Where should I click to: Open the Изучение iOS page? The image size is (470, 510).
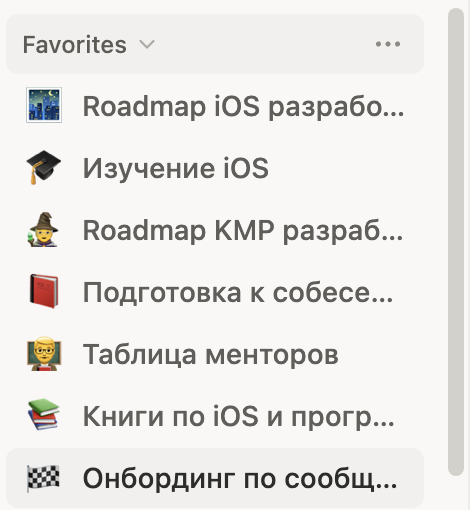(215, 168)
